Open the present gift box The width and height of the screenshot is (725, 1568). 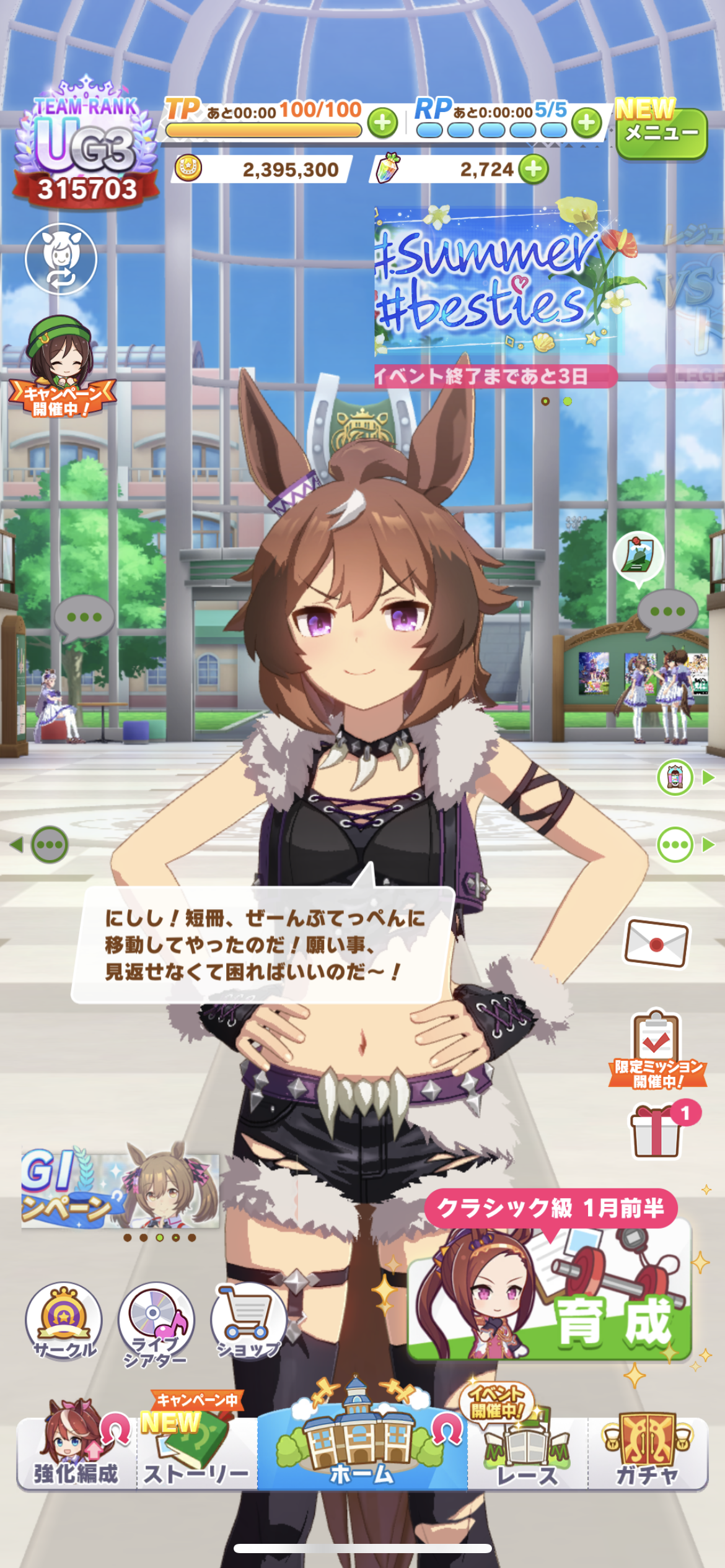[656, 1132]
